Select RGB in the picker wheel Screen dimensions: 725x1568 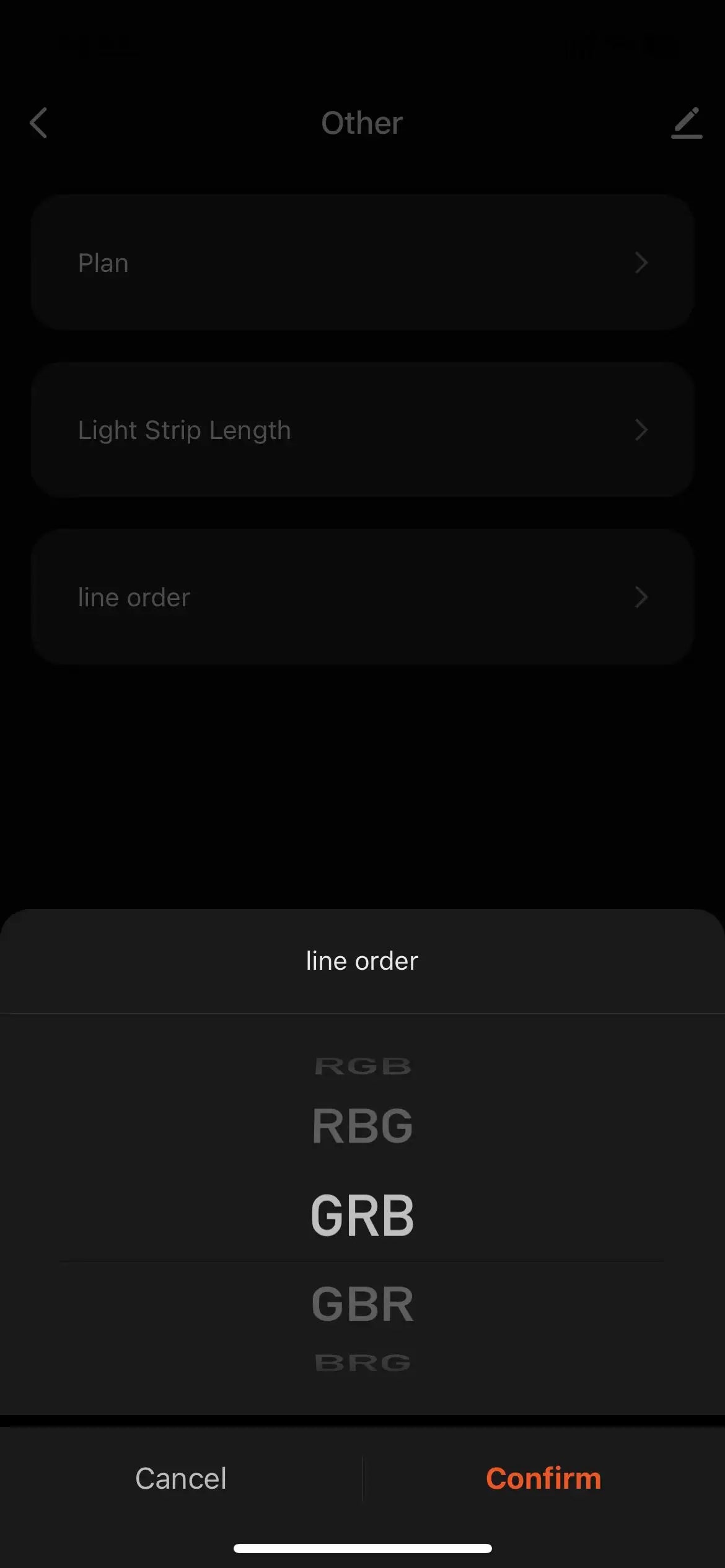tap(362, 1066)
